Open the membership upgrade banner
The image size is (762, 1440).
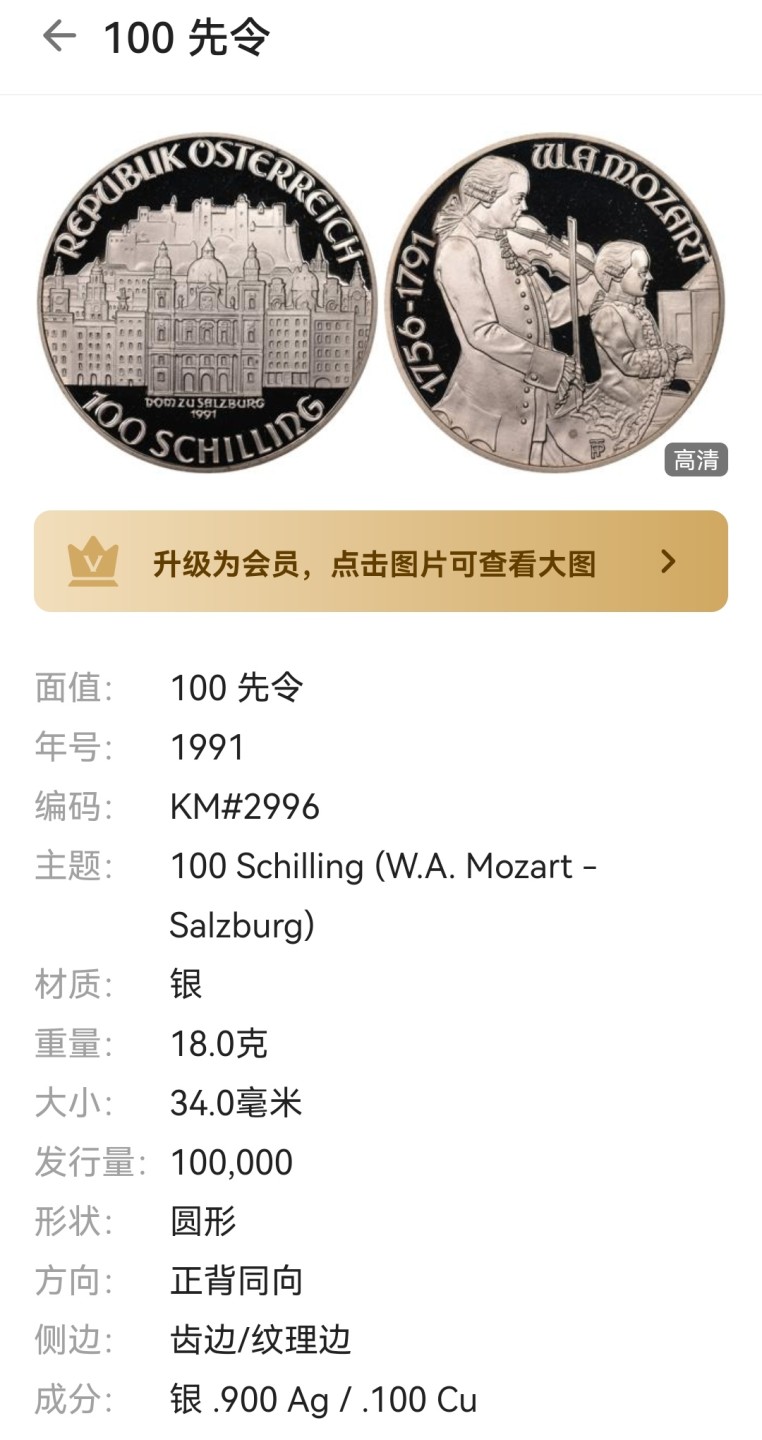[x=380, y=562]
